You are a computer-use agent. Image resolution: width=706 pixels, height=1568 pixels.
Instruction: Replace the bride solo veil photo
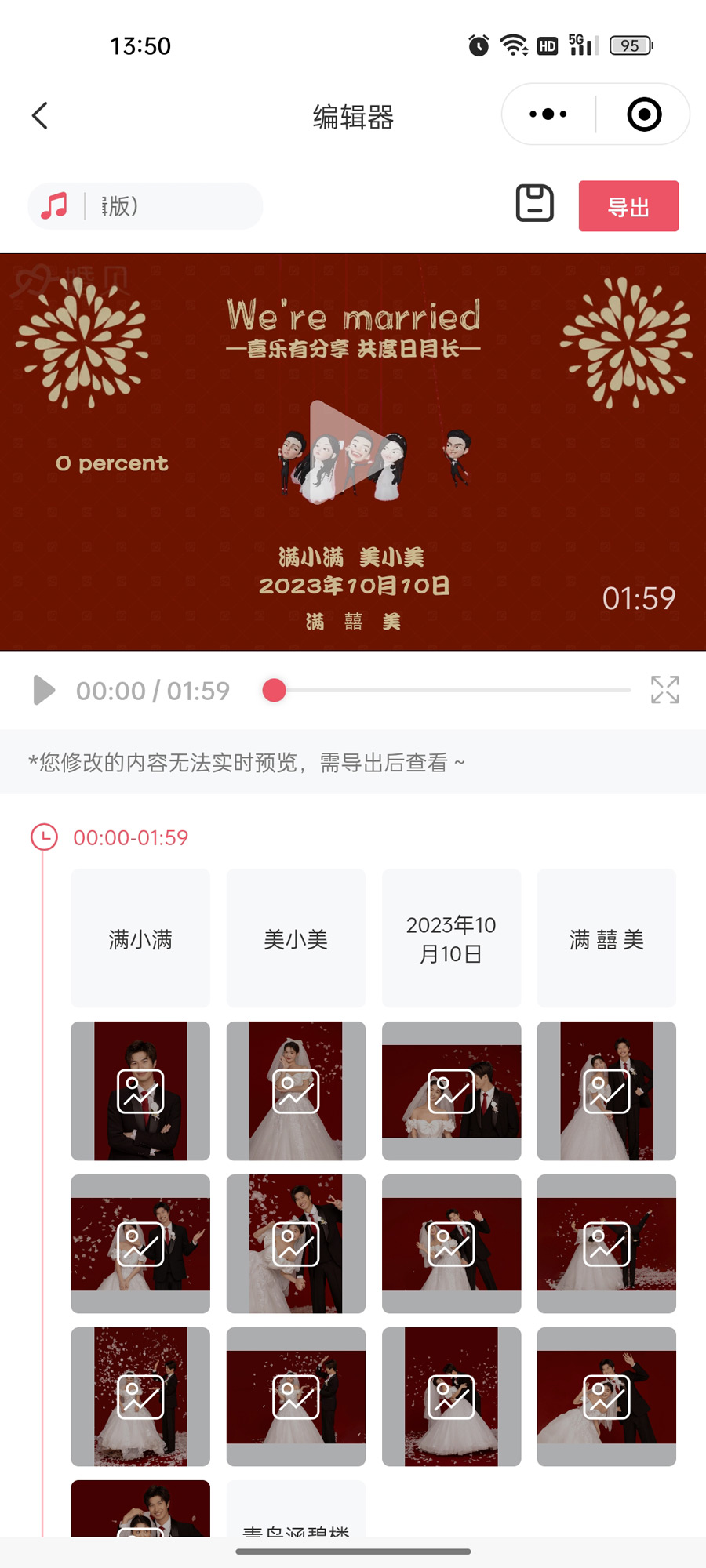(x=296, y=1091)
